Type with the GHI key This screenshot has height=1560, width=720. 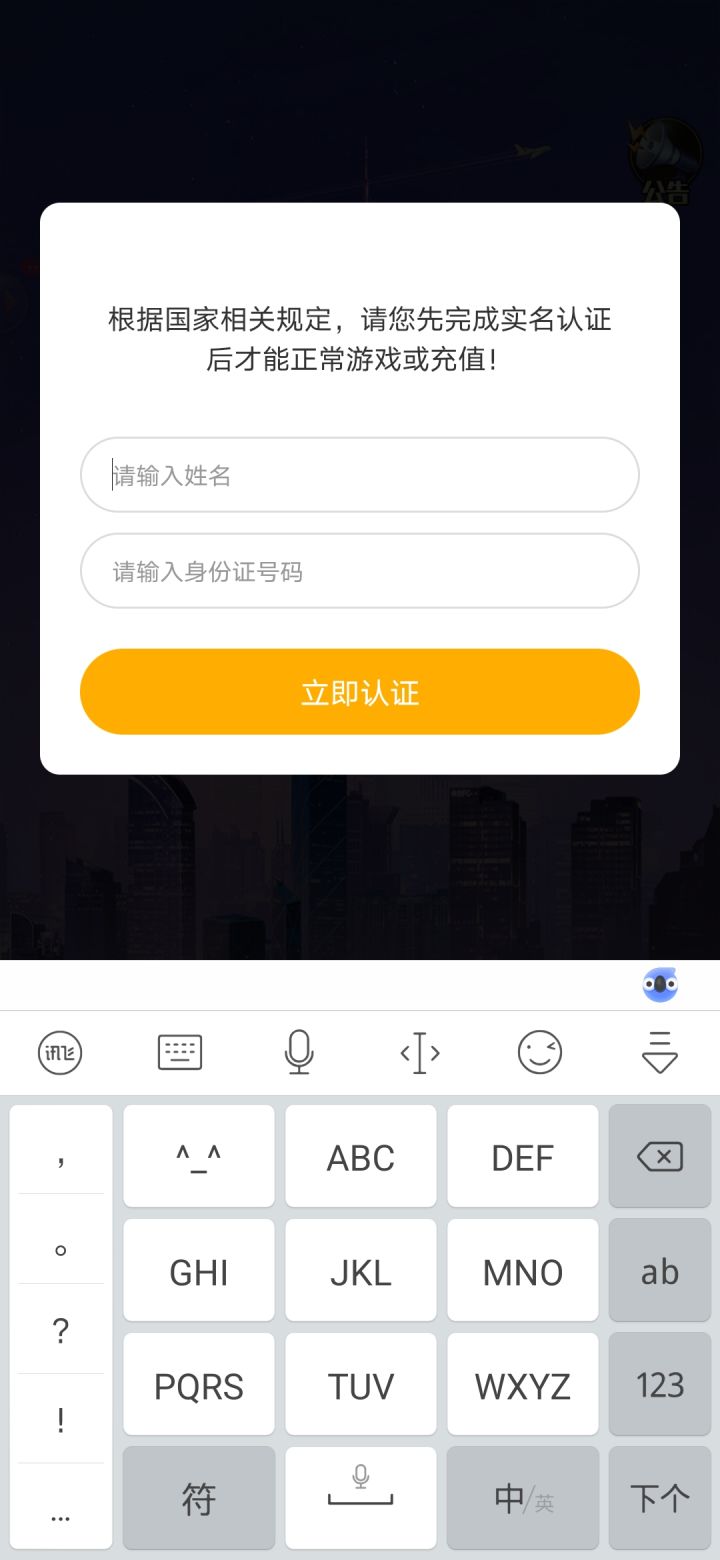(x=199, y=1271)
